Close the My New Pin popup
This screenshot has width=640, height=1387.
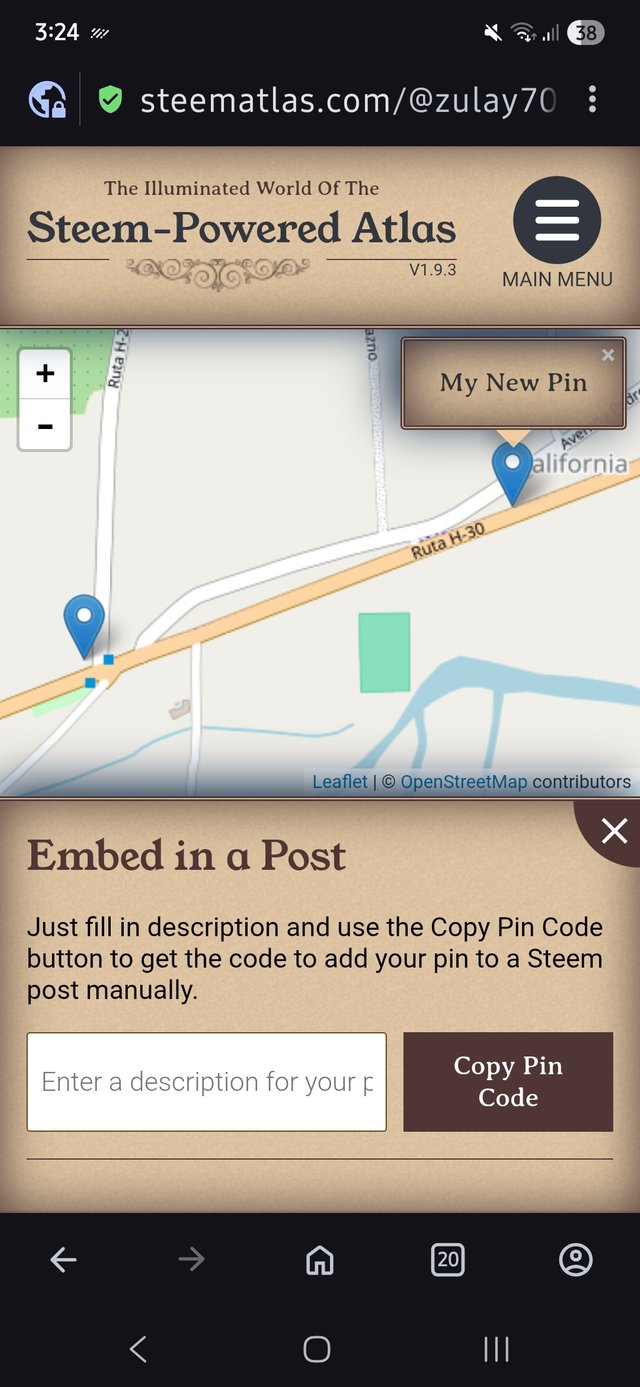608,355
